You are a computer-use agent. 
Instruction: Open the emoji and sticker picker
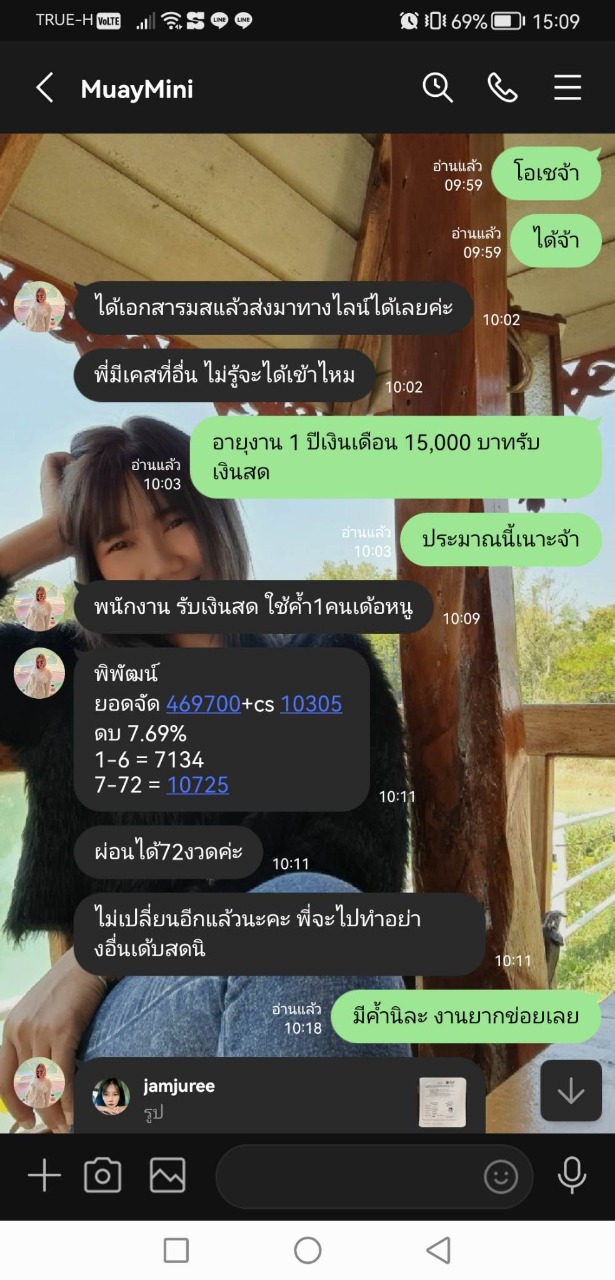(x=501, y=1176)
